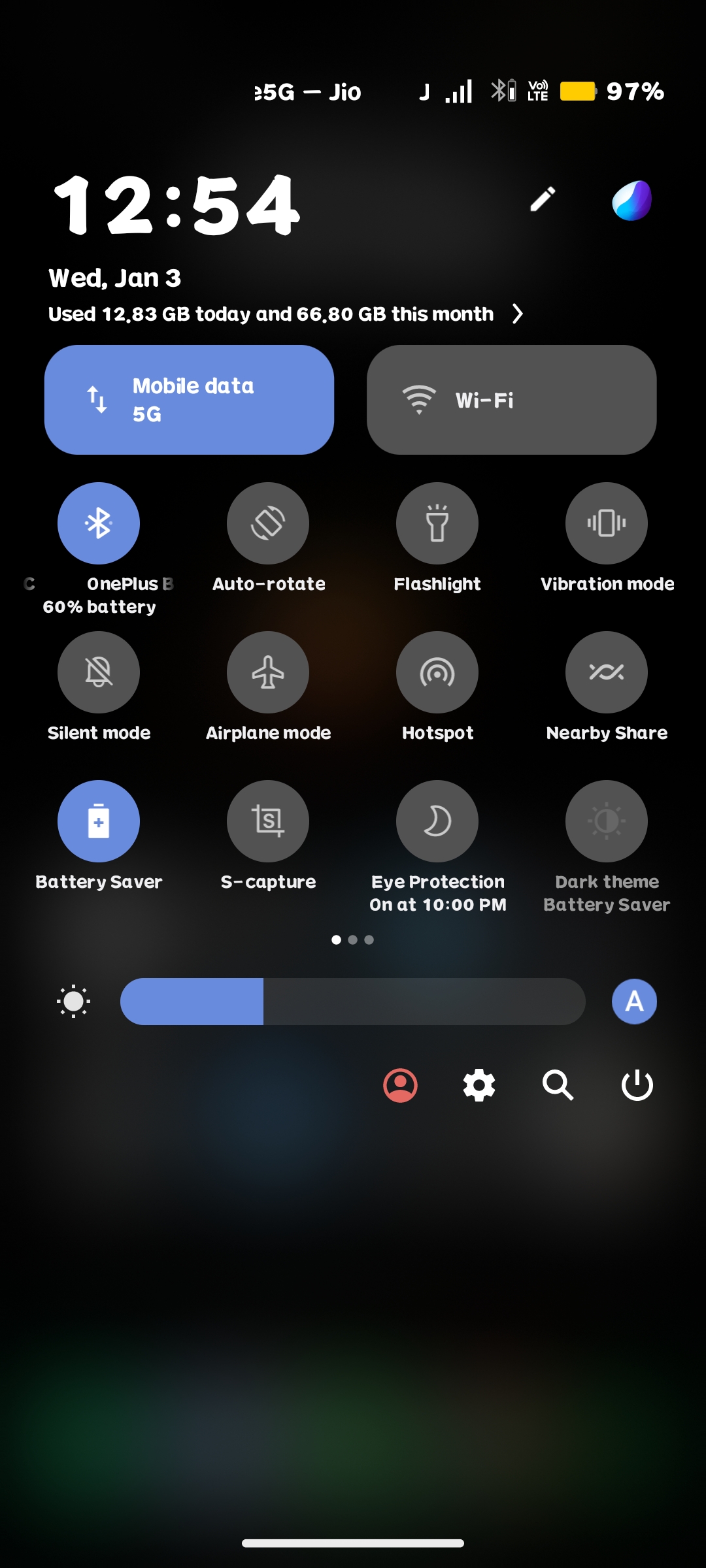The height and width of the screenshot is (1568, 706).
Task: Activate Silent mode
Action: pyautogui.click(x=99, y=672)
